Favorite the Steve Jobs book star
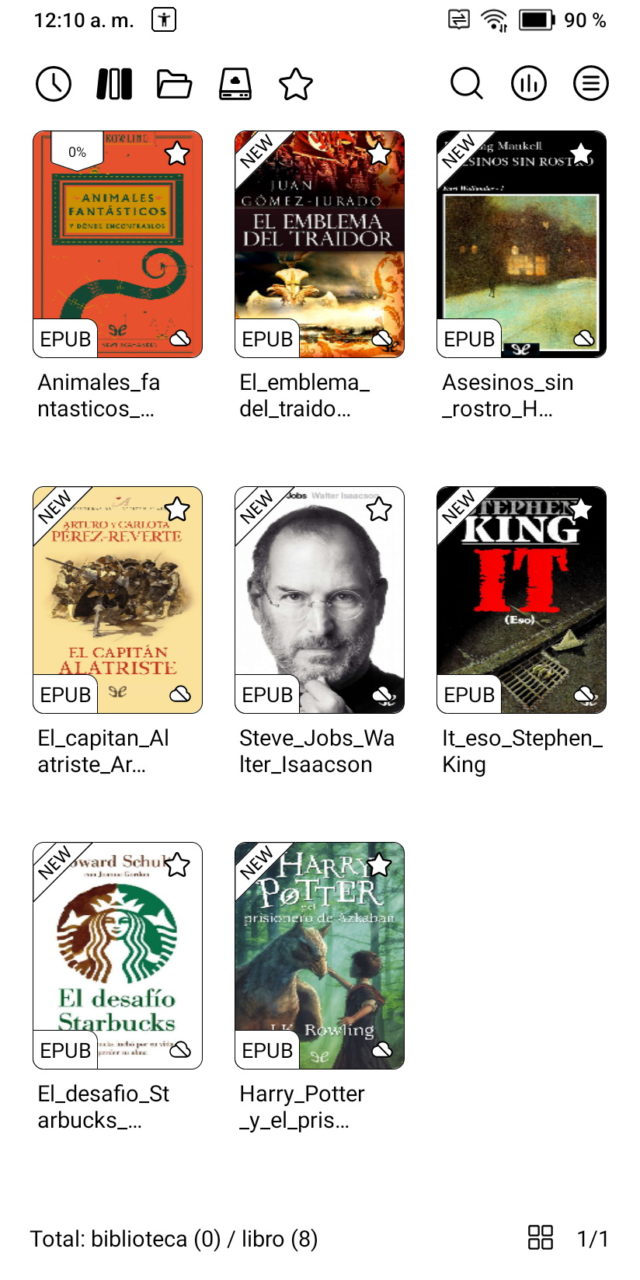The height and width of the screenshot is (1280, 640). click(379, 509)
